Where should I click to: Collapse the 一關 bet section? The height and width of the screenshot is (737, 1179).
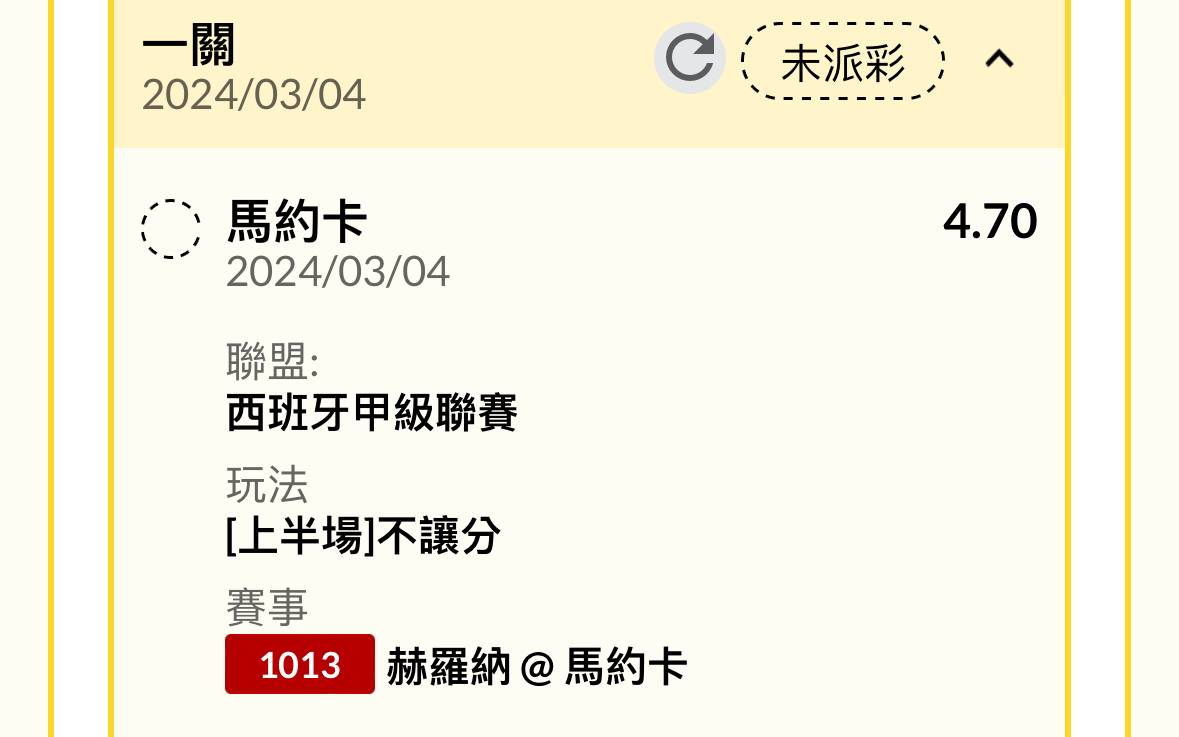pyautogui.click(x=999, y=60)
